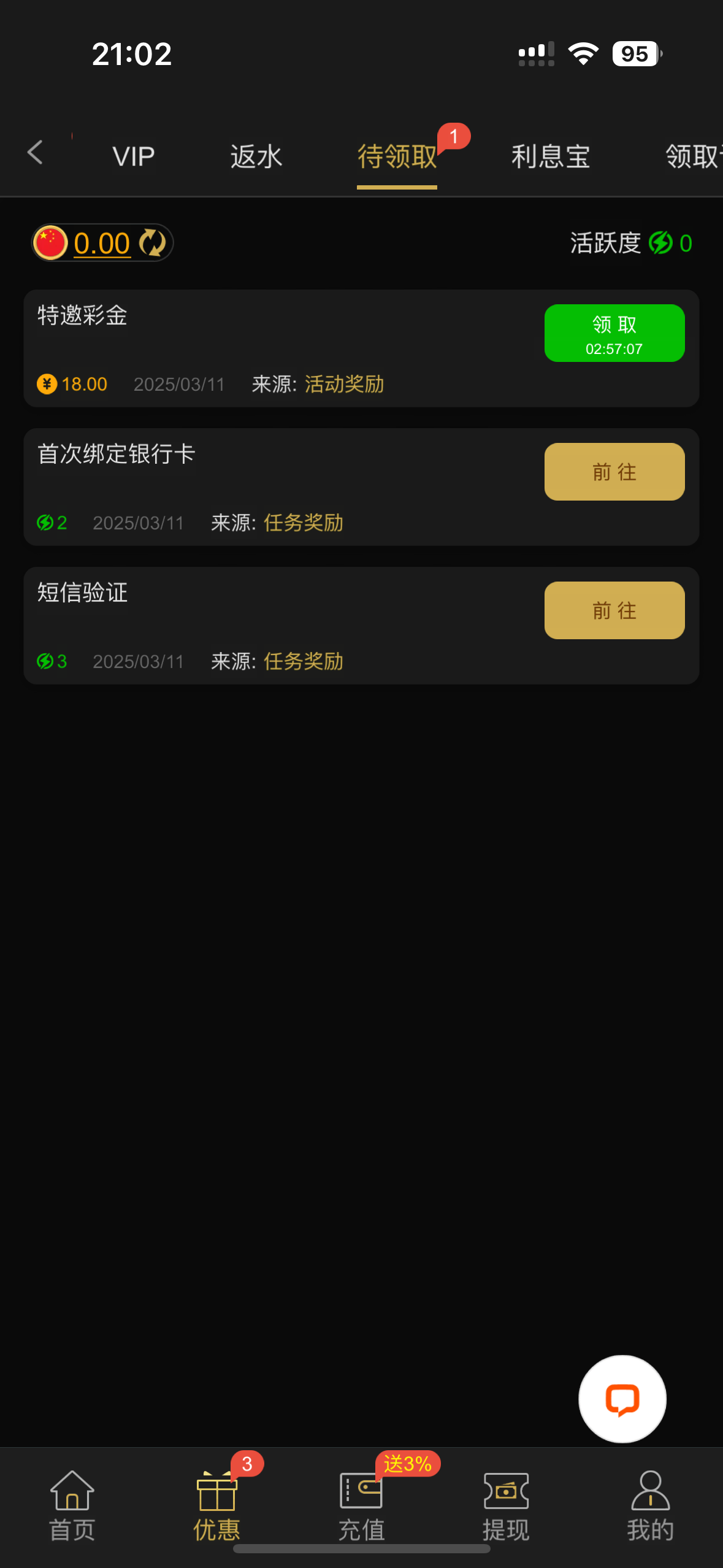Select the 待领取 tab
The image size is (723, 1568).
[397, 156]
